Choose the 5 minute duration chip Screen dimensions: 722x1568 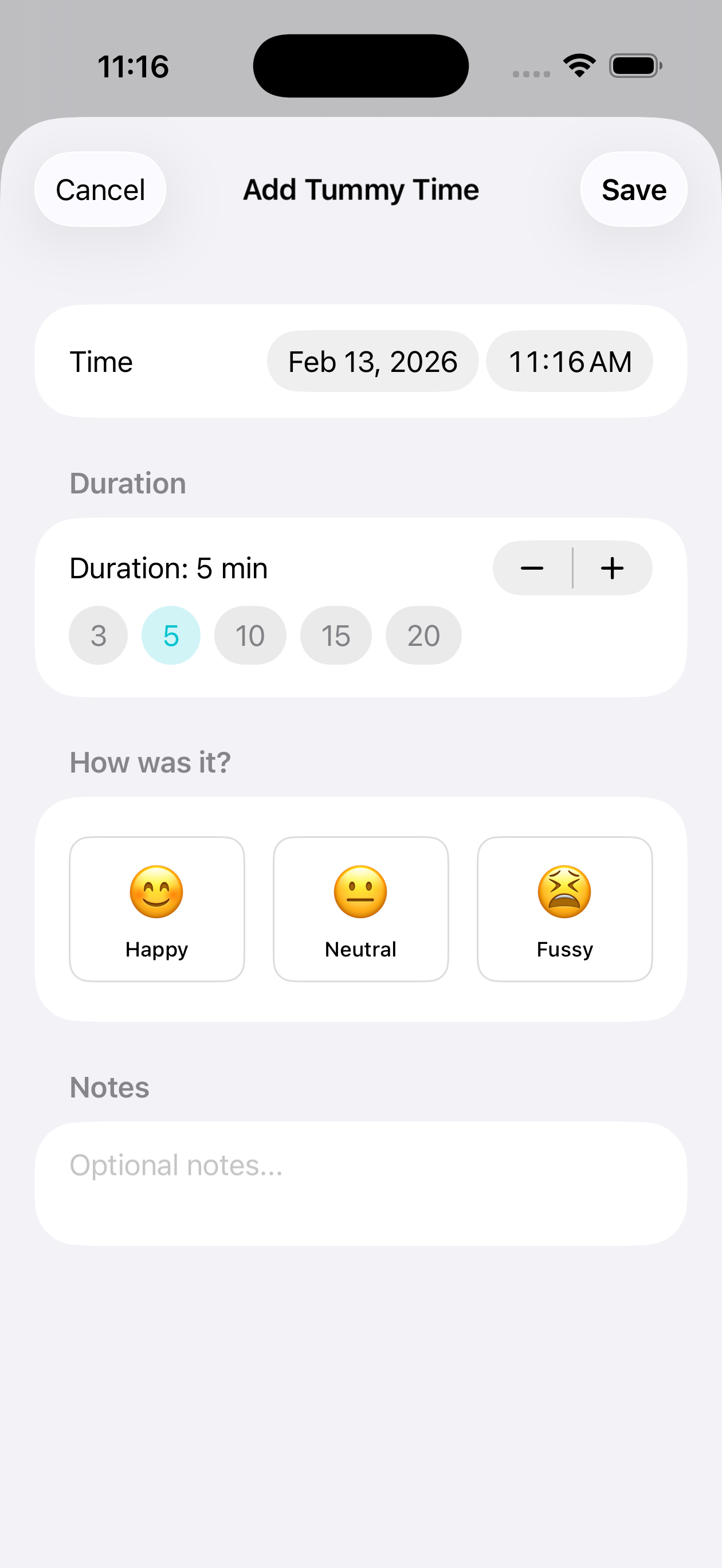pos(171,636)
